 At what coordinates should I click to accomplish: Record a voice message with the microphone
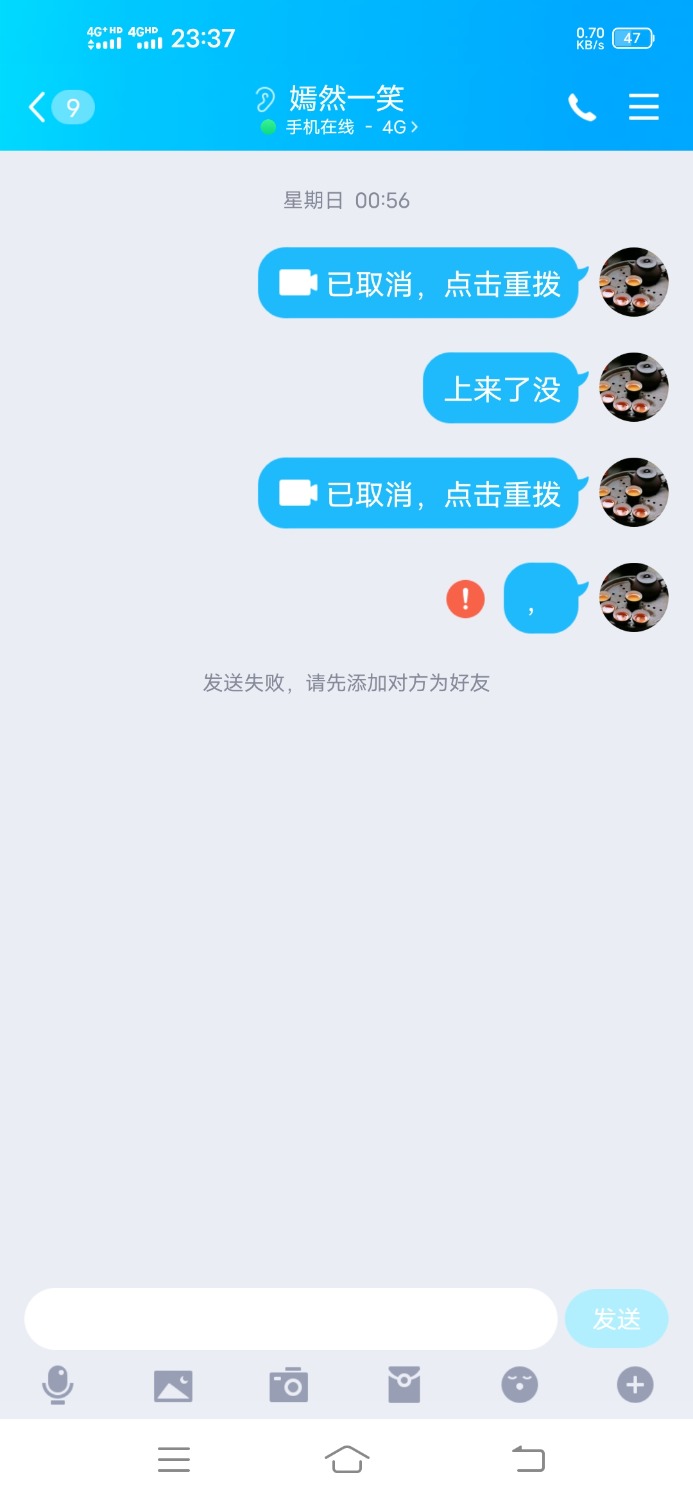(x=57, y=1385)
